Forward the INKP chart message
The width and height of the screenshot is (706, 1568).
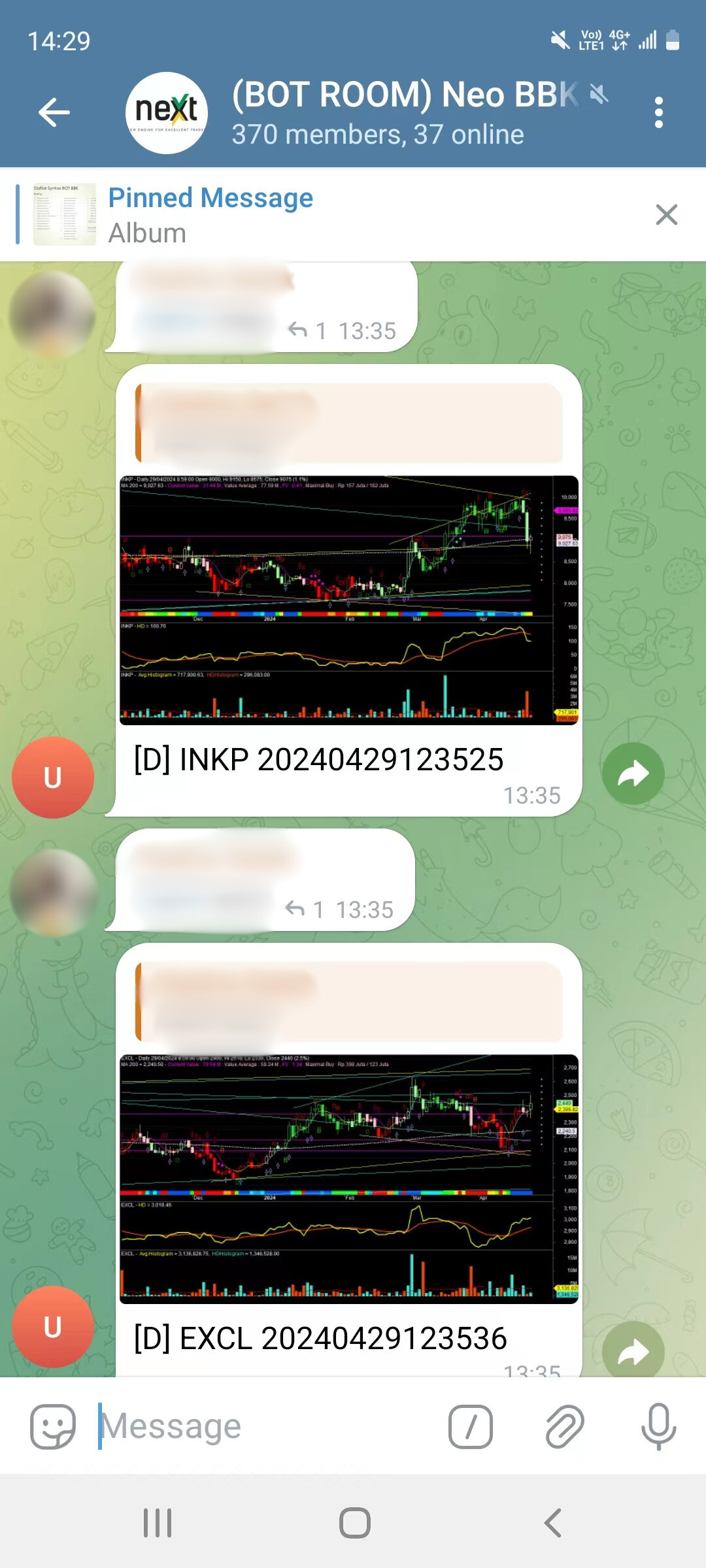point(633,774)
